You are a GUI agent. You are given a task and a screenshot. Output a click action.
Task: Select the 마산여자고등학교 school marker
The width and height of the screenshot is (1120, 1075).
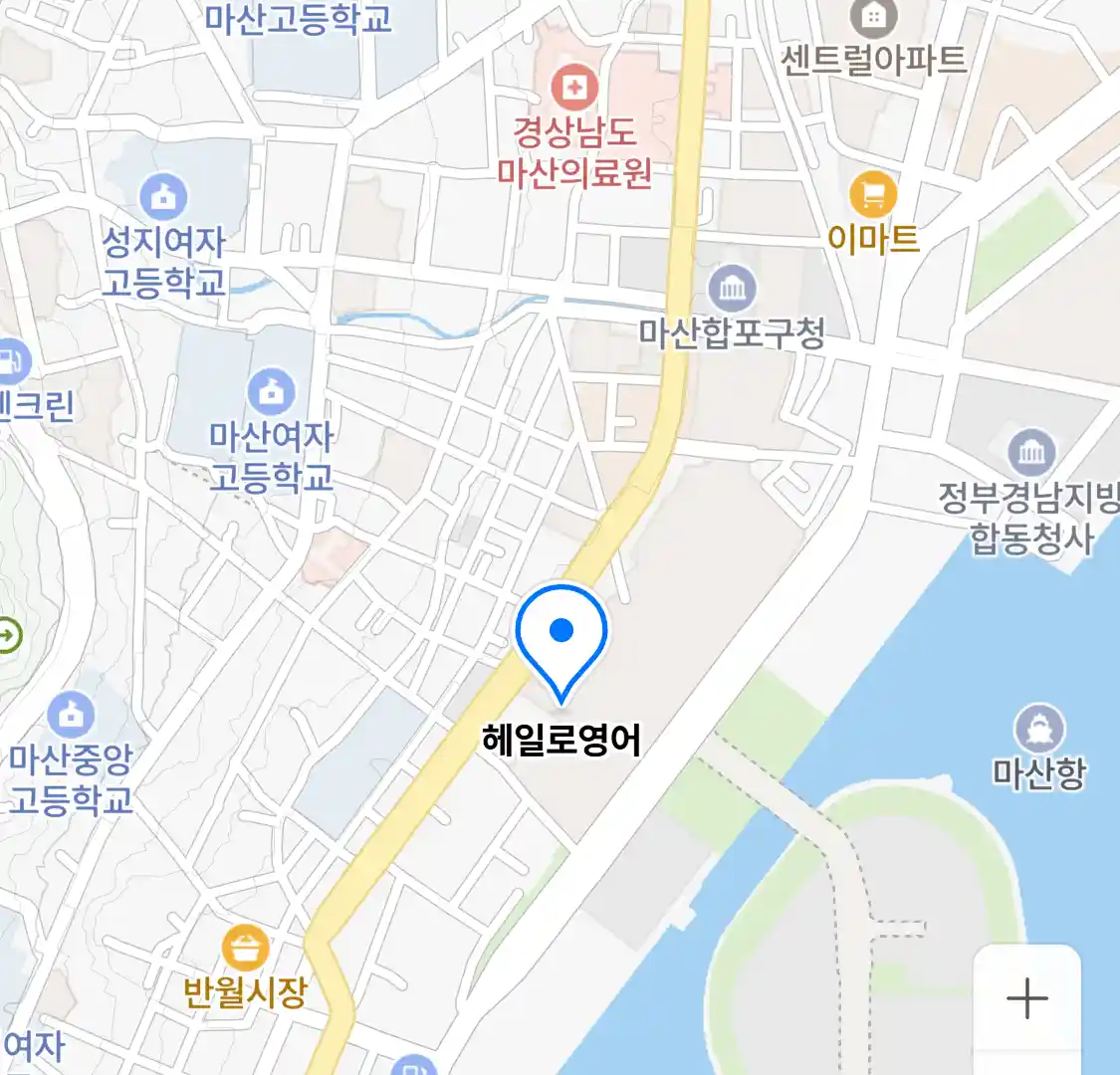pos(271,391)
